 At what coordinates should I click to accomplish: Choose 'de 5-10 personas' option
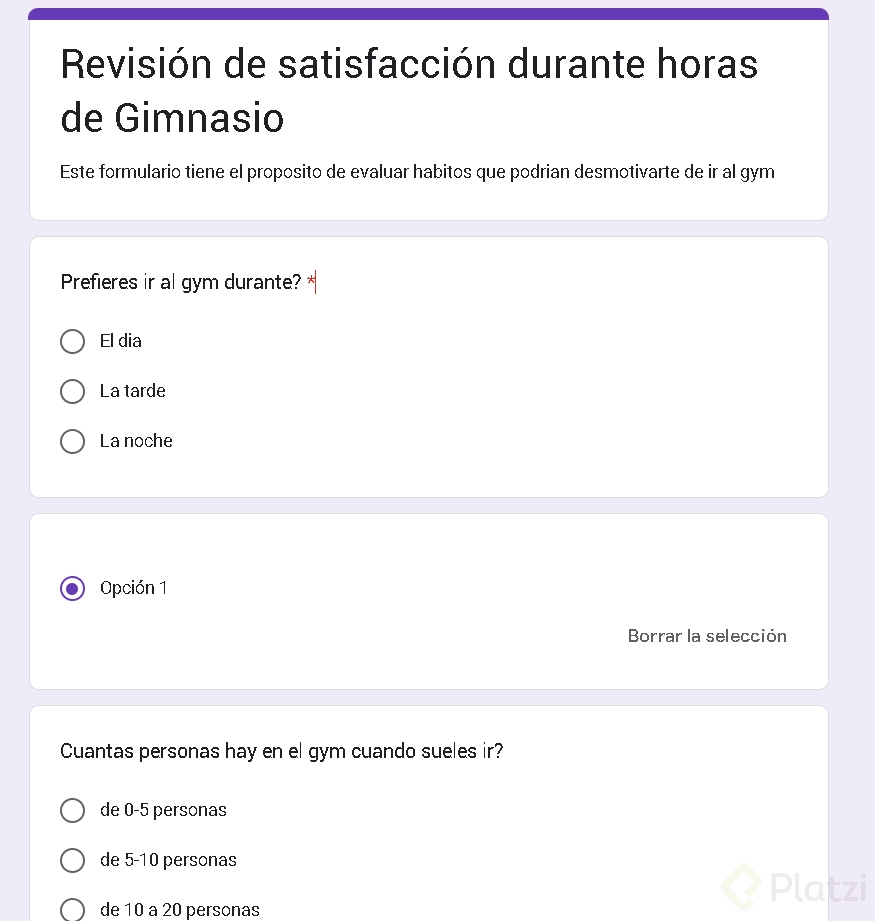73,860
